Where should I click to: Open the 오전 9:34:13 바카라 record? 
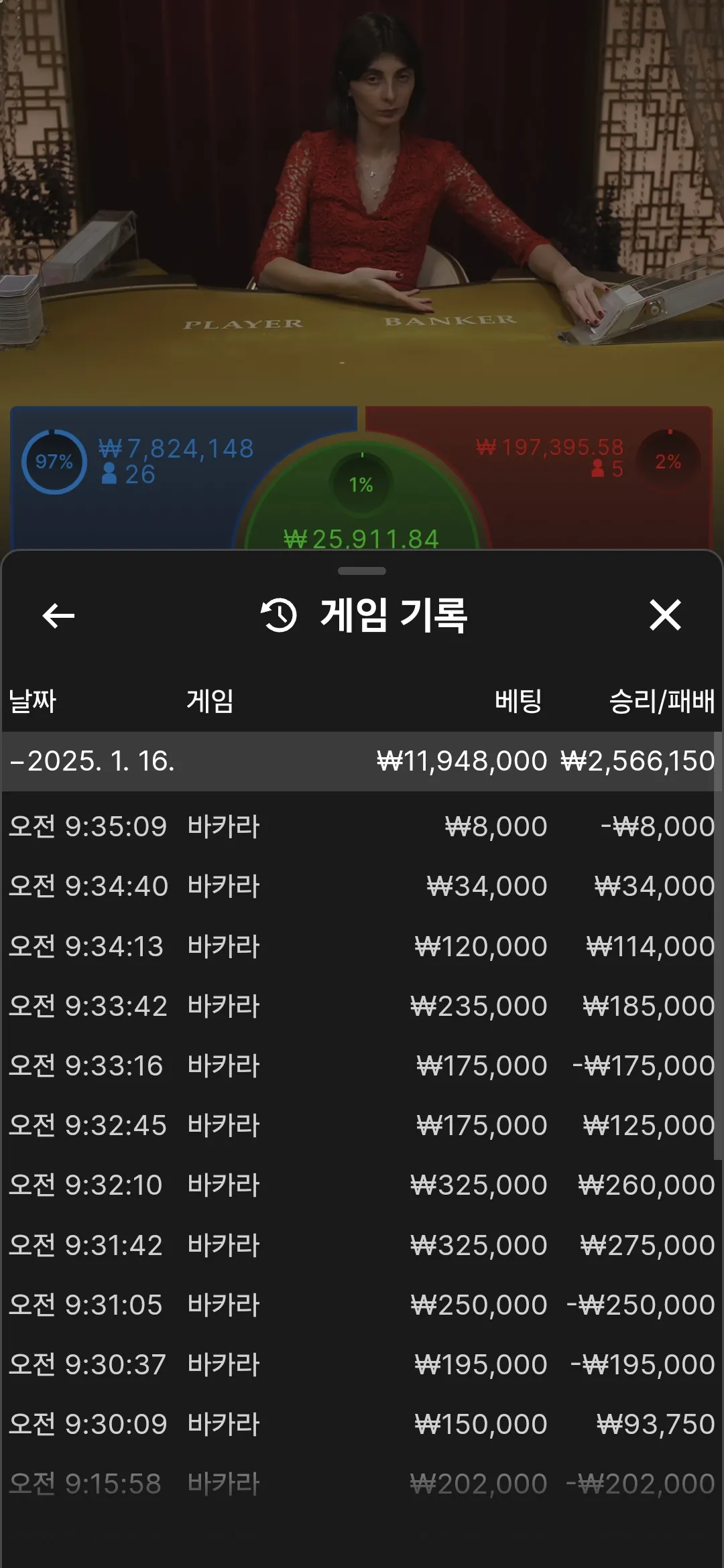(361, 946)
